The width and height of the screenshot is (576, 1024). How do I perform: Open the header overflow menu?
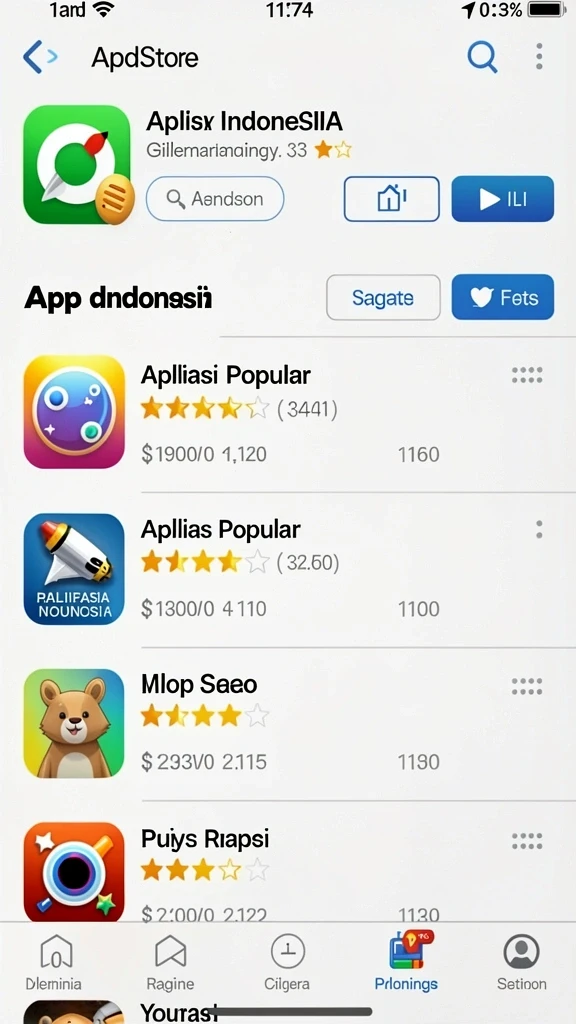tap(539, 57)
